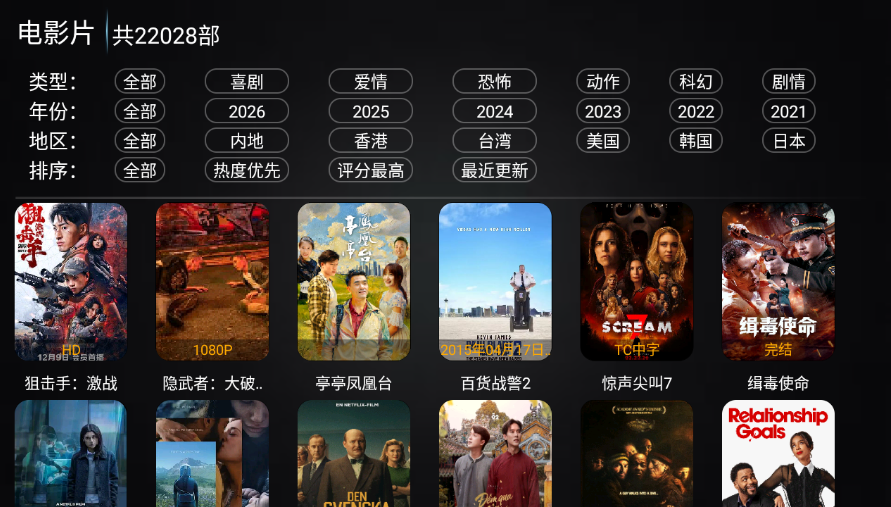Select 日本 as the region
891x507 pixels.
[x=788, y=141]
